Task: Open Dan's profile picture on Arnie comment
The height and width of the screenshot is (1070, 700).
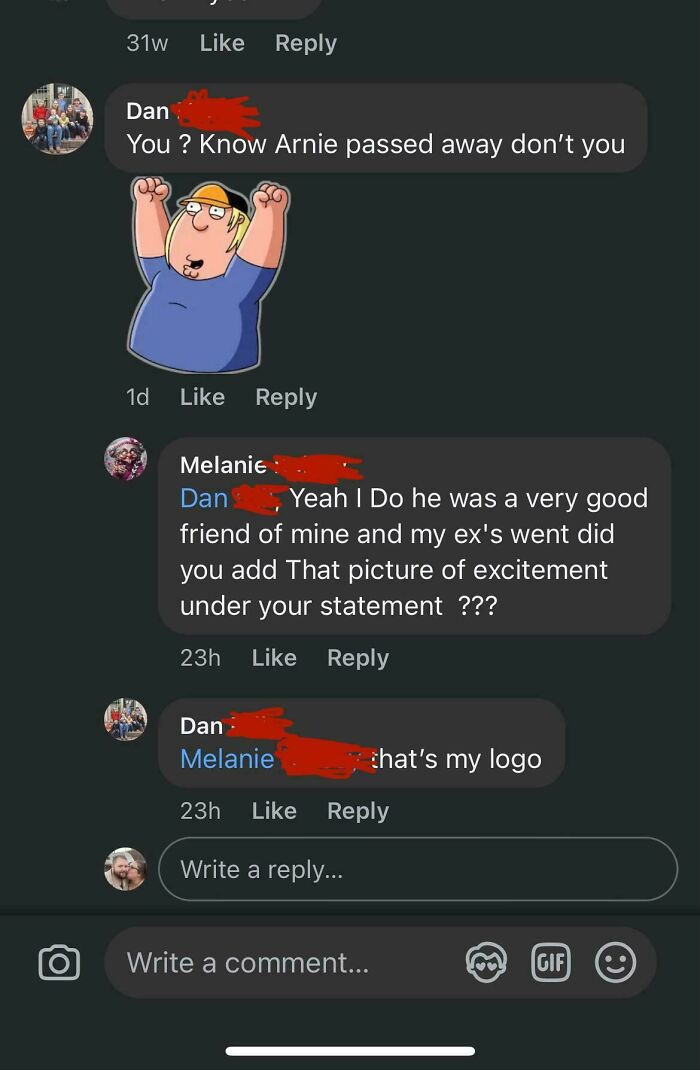Action: click(57, 119)
